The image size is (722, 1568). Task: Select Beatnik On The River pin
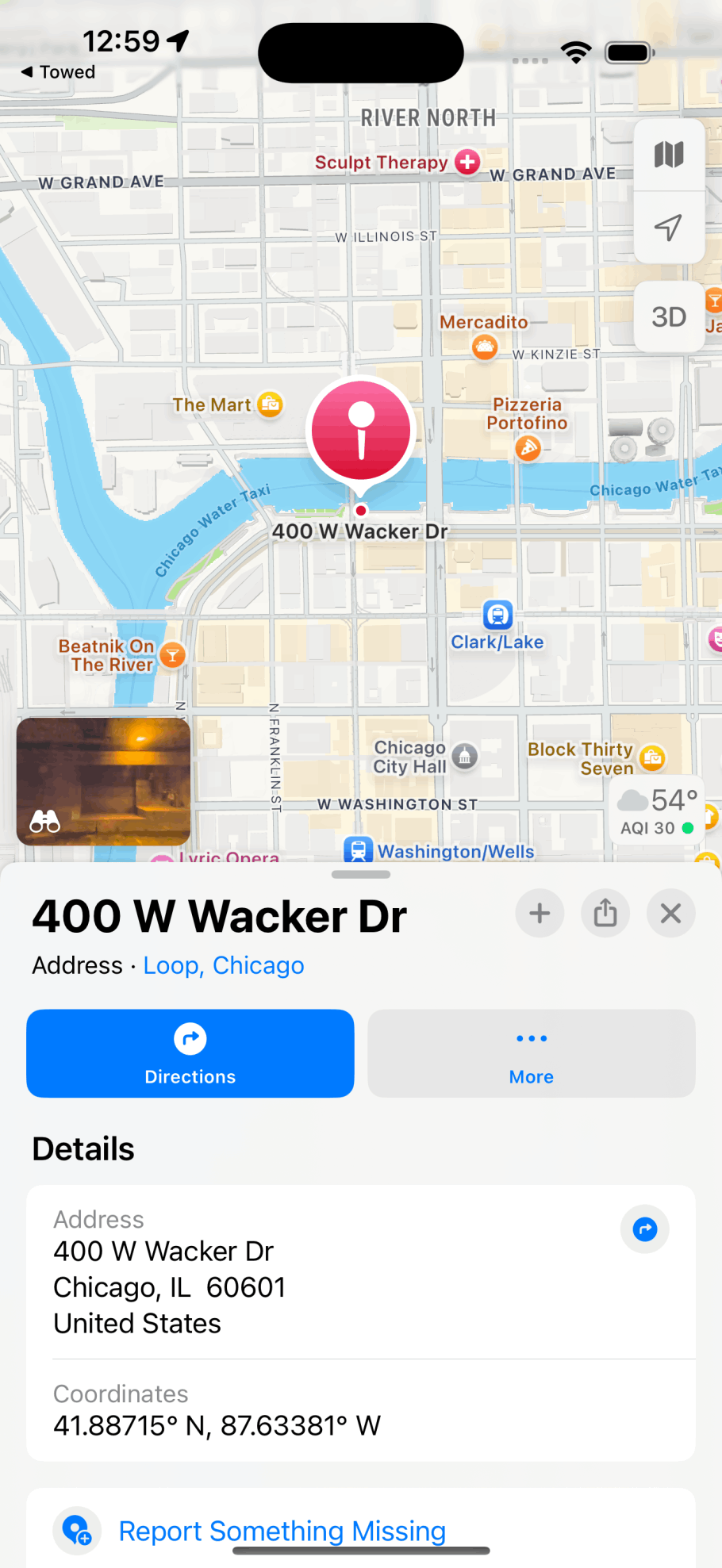tap(172, 655)
